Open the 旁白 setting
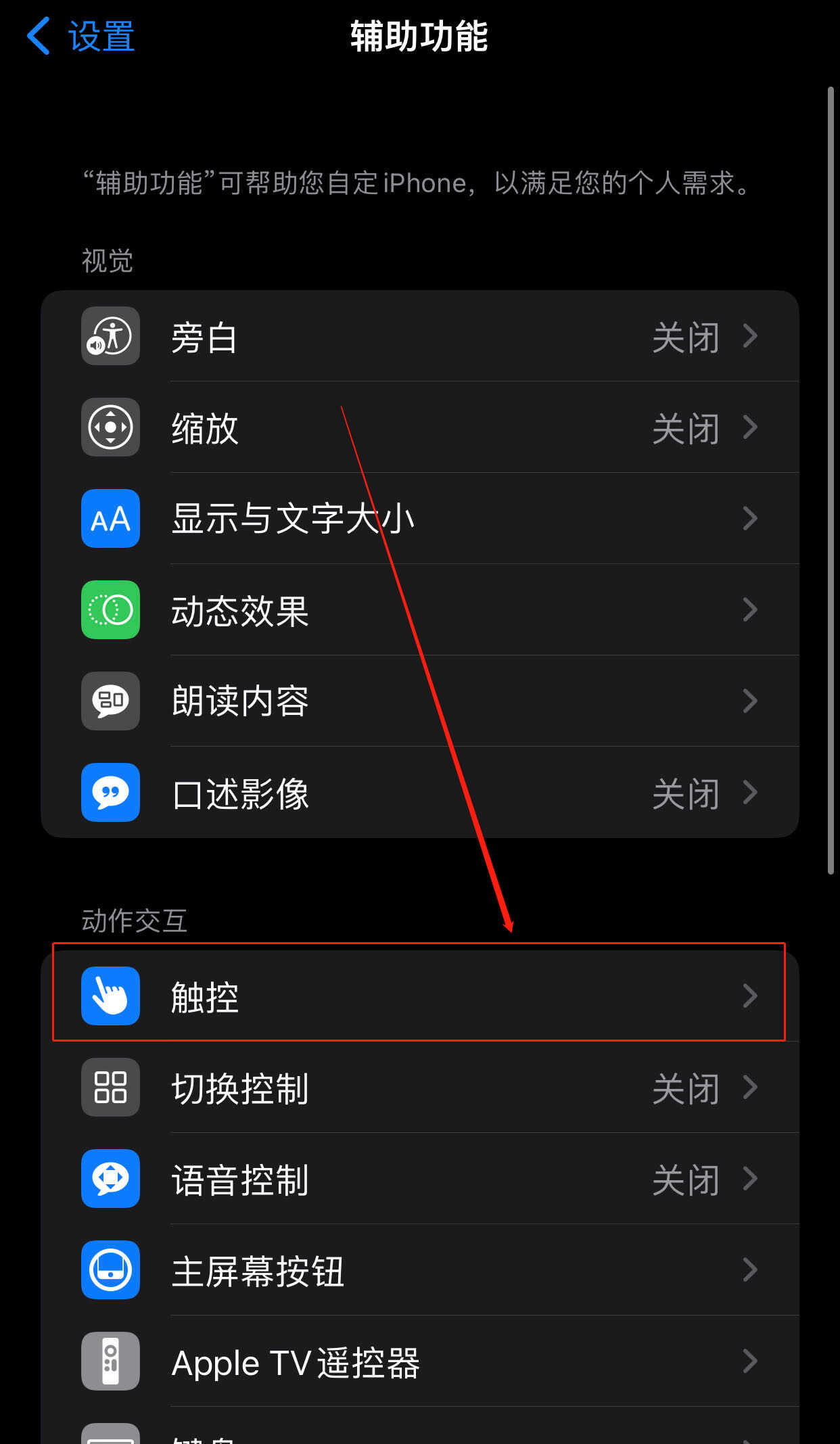The height and width of the screenshot is (1444, 840). coord(419,337)
